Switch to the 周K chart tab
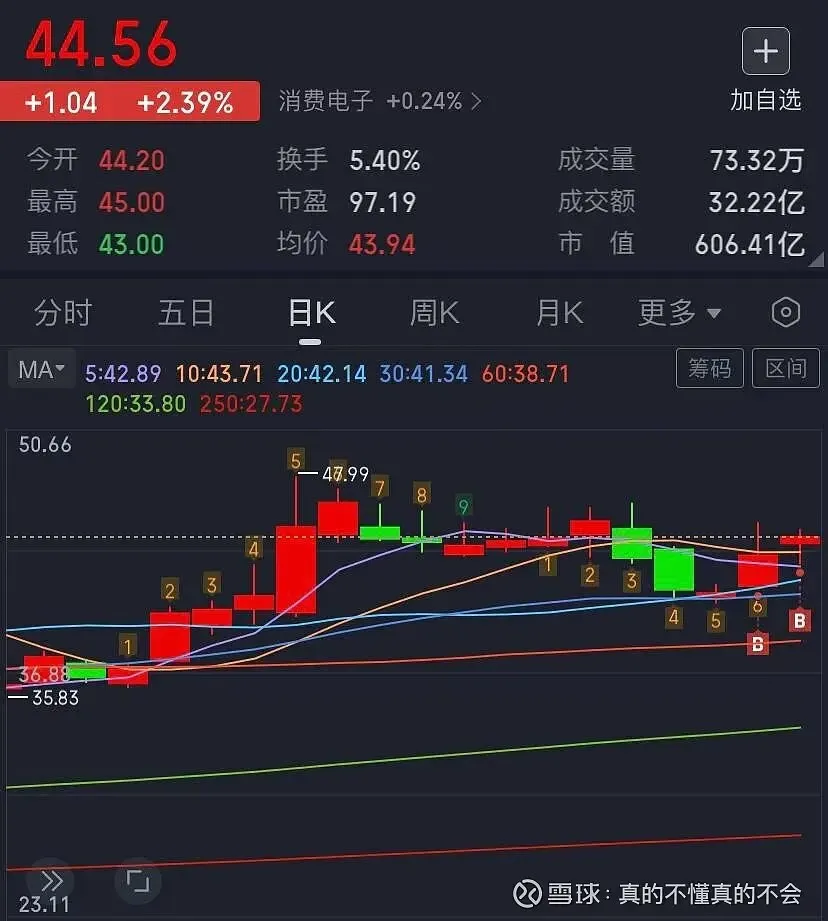 [x=434, y=313]
